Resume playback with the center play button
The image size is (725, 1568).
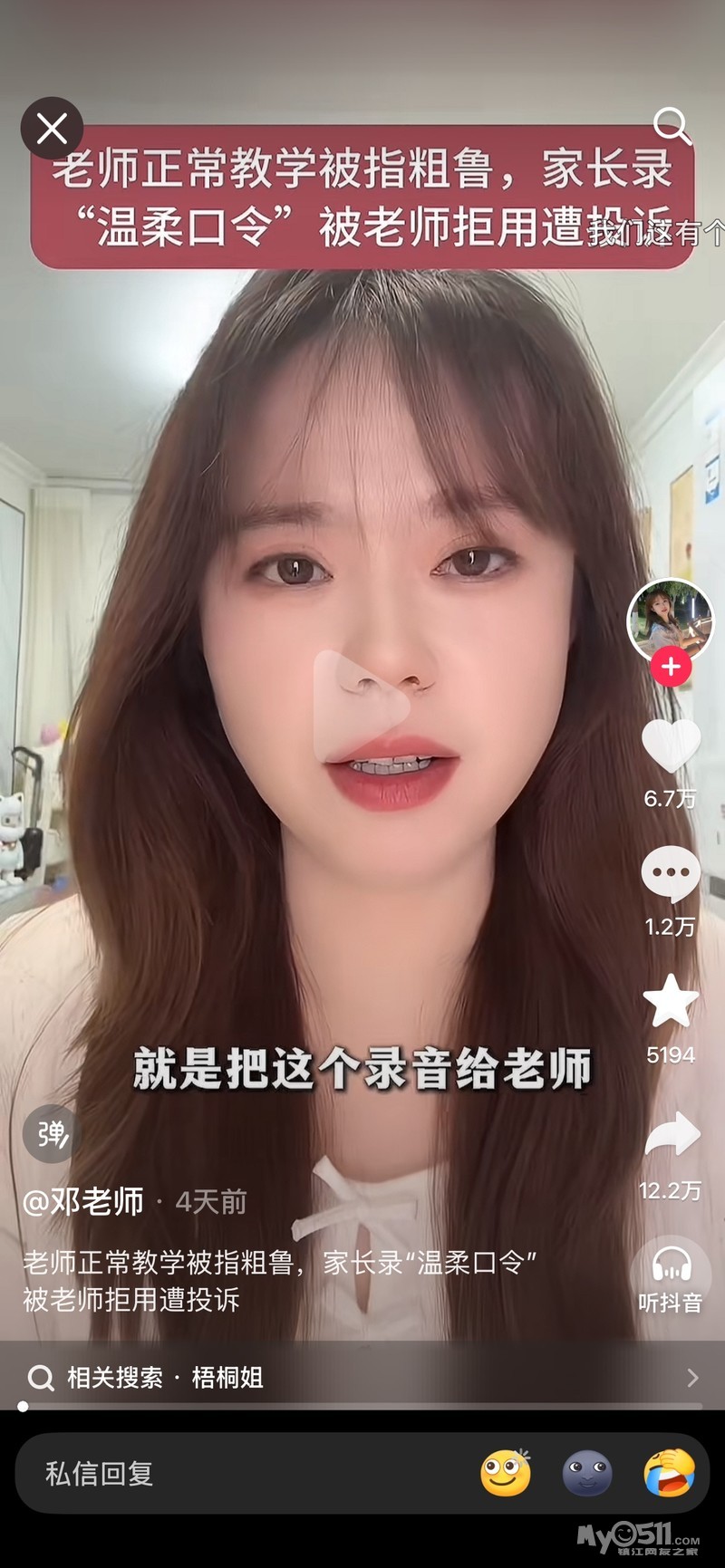362,707
